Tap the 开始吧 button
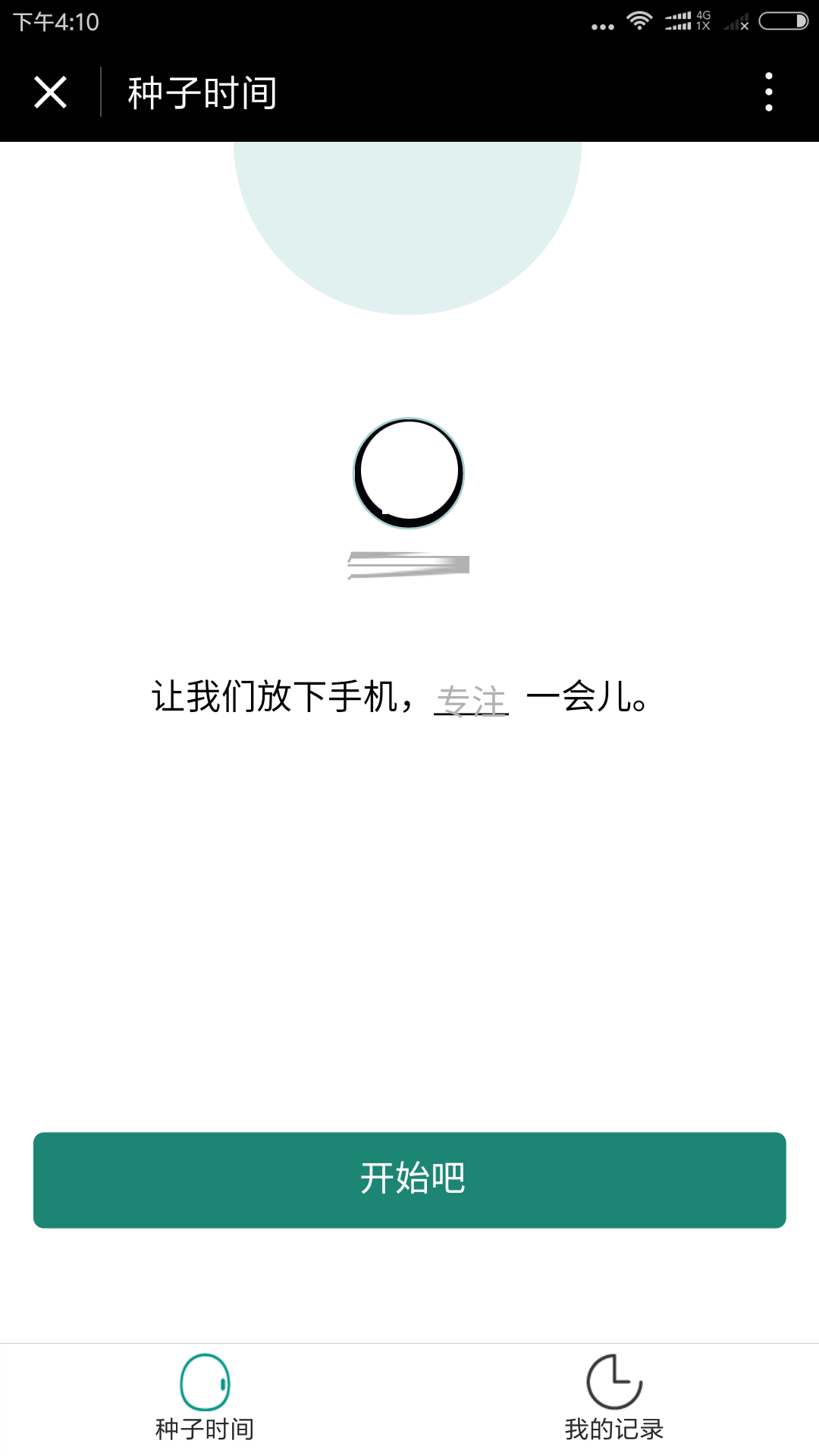819x1456 pixels. (x=409, y=1179)
